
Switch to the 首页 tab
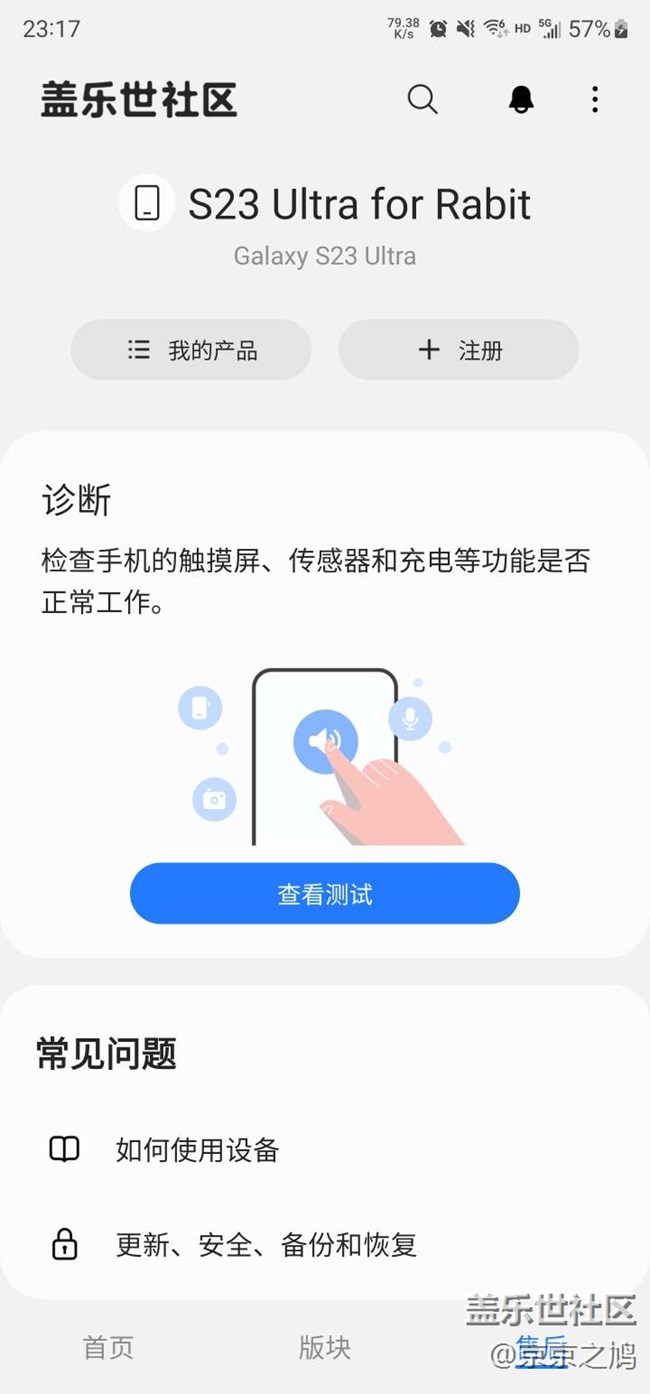[x=108, y=1347]
